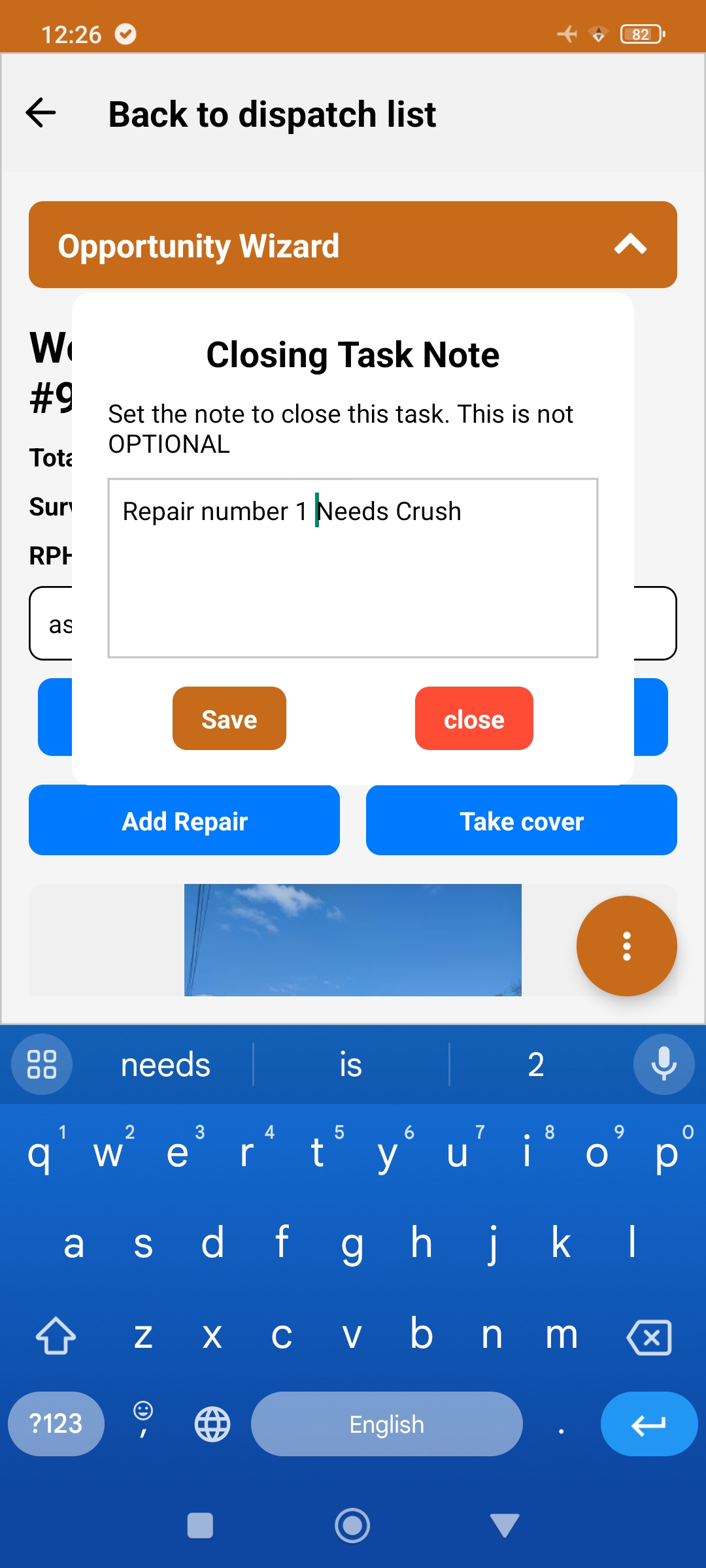Switch the keyboard to ?123 symbols
The width and height of the screenshot is (706, 1568).
[x=56, y=1424]
